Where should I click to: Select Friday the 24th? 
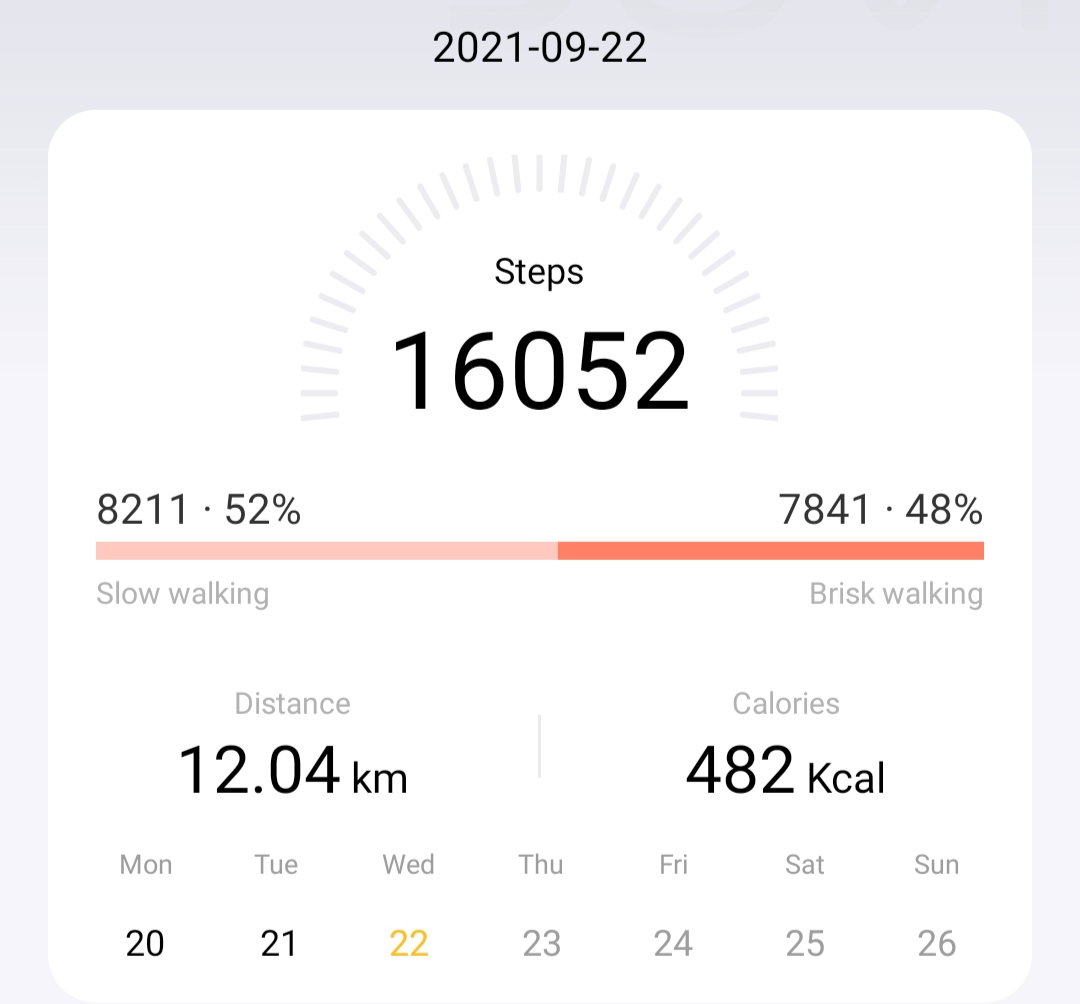[673, 943]
